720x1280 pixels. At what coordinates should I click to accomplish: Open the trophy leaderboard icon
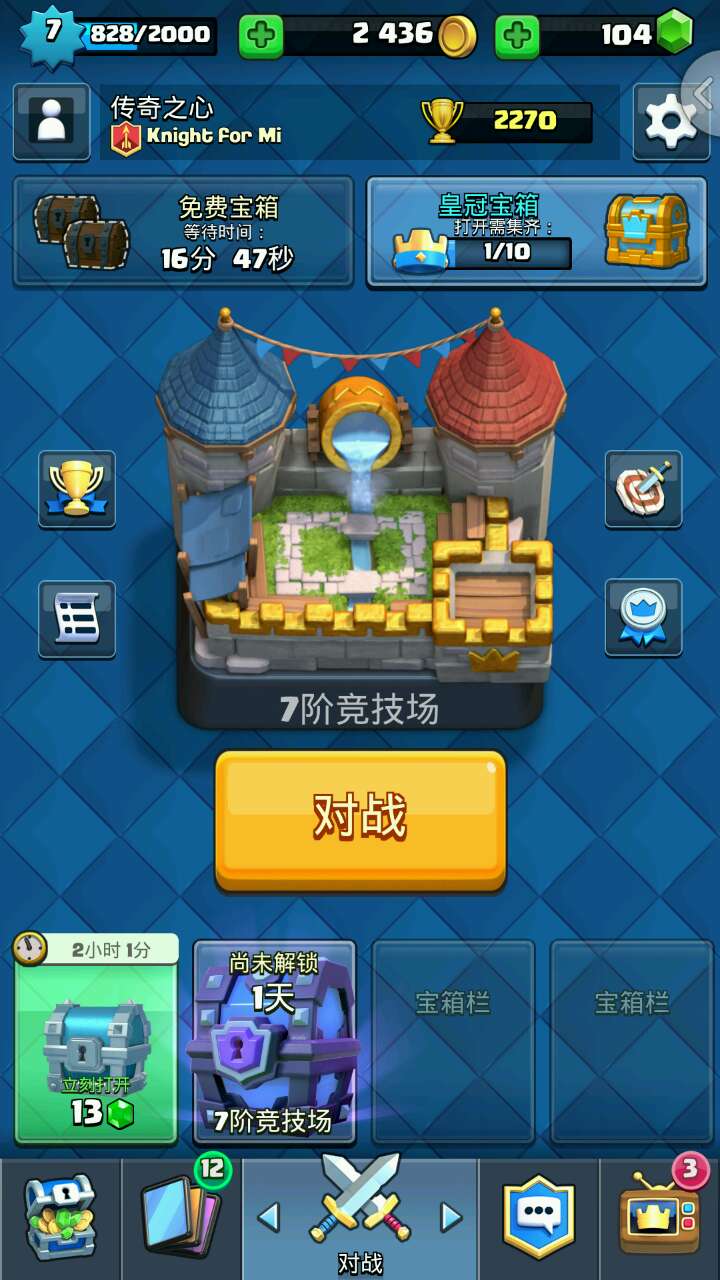point(77,489)
